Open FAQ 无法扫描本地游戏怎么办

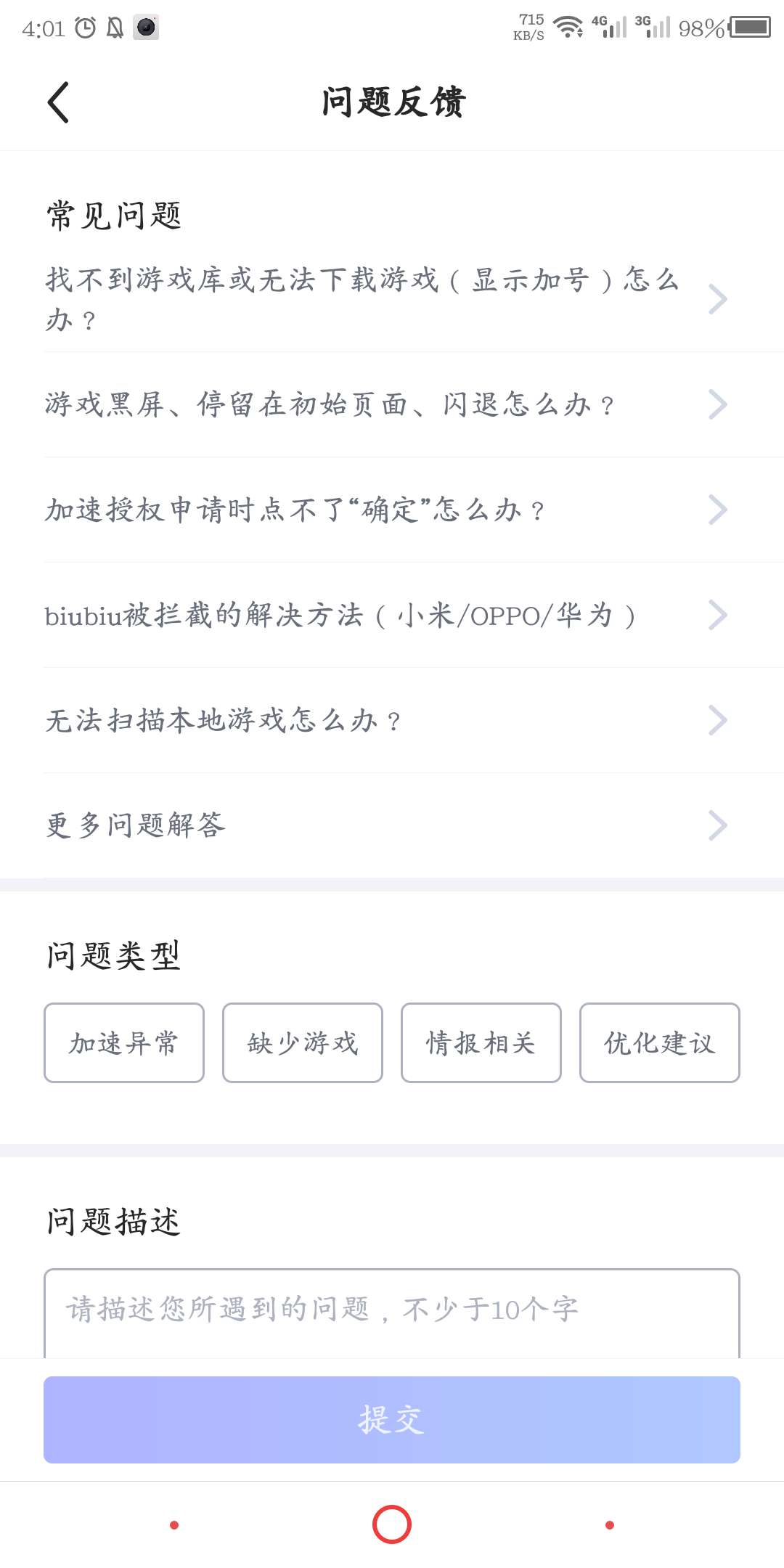click(x=385, y=720)
